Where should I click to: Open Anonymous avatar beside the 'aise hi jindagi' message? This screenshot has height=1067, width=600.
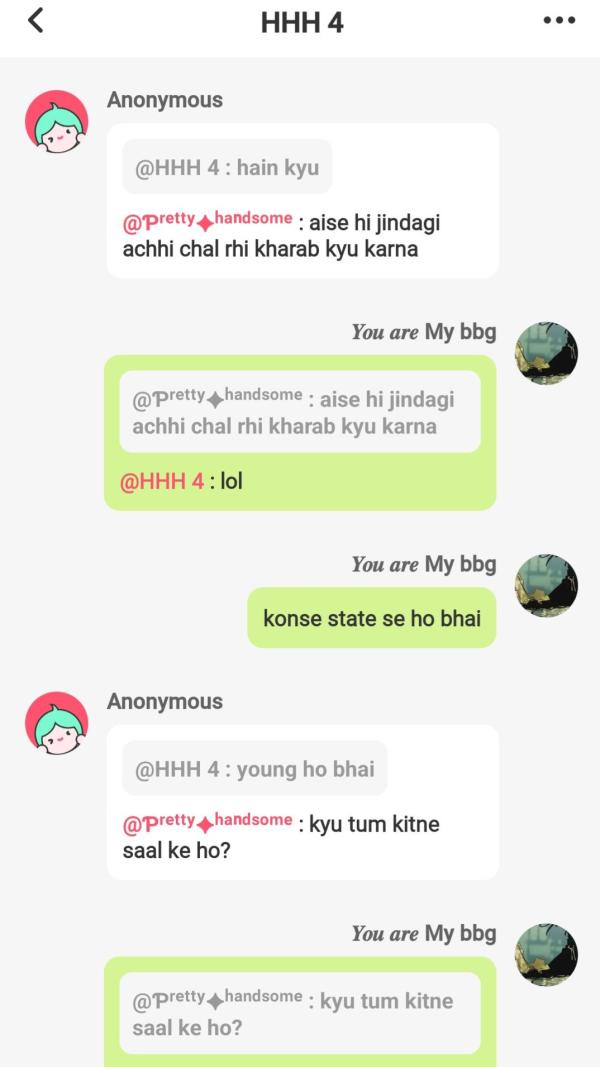(56, 122)
